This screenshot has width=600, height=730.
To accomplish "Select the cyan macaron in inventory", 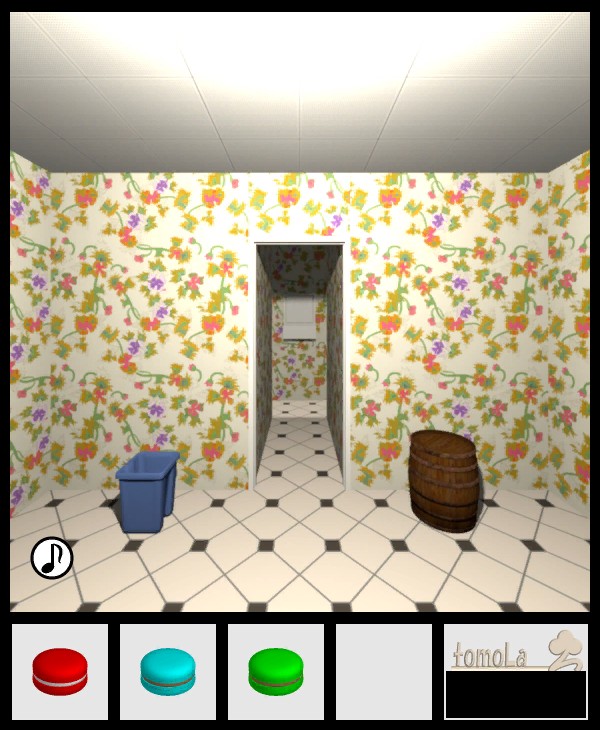I will pyautogui.click(x=168, y=671).
